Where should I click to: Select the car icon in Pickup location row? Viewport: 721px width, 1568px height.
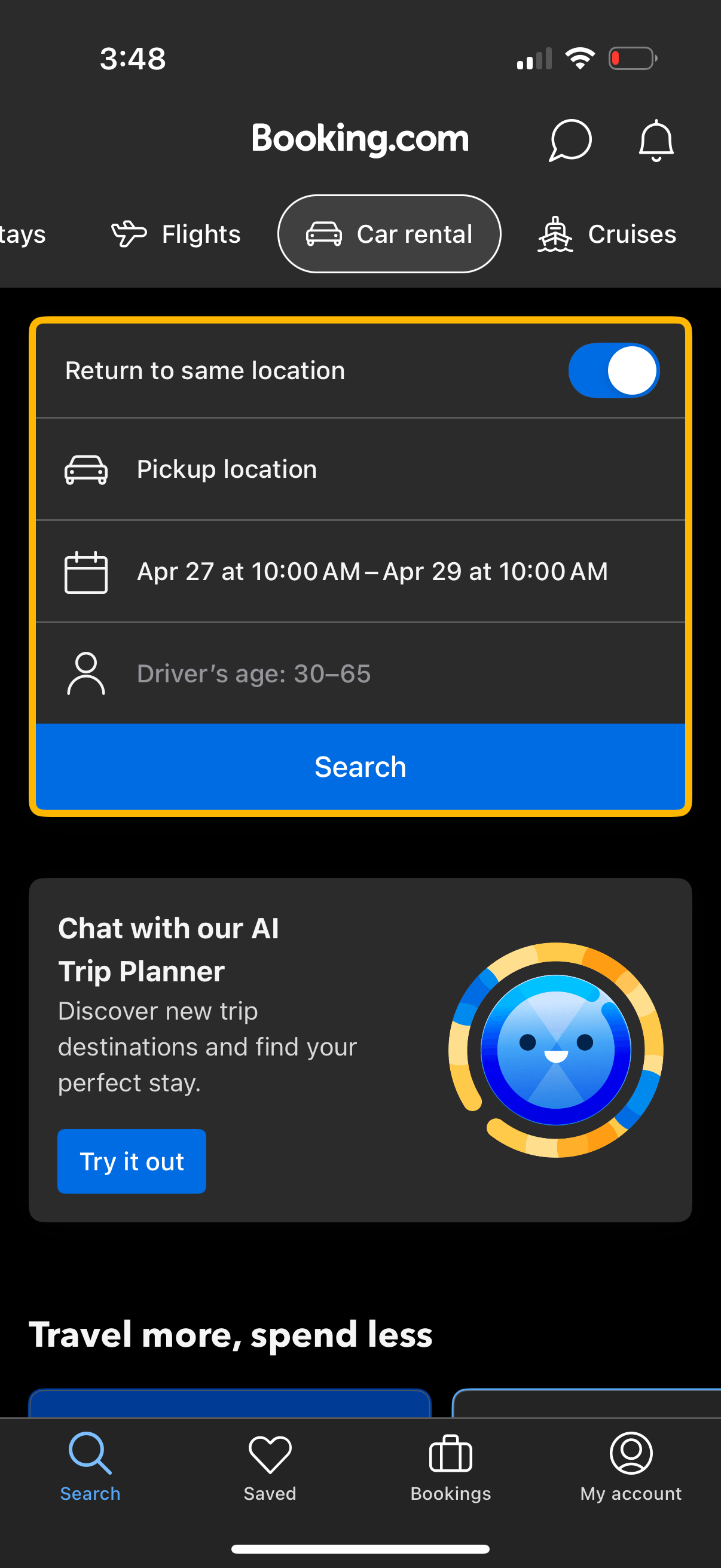pyautogui.click(x=85, y=469)
